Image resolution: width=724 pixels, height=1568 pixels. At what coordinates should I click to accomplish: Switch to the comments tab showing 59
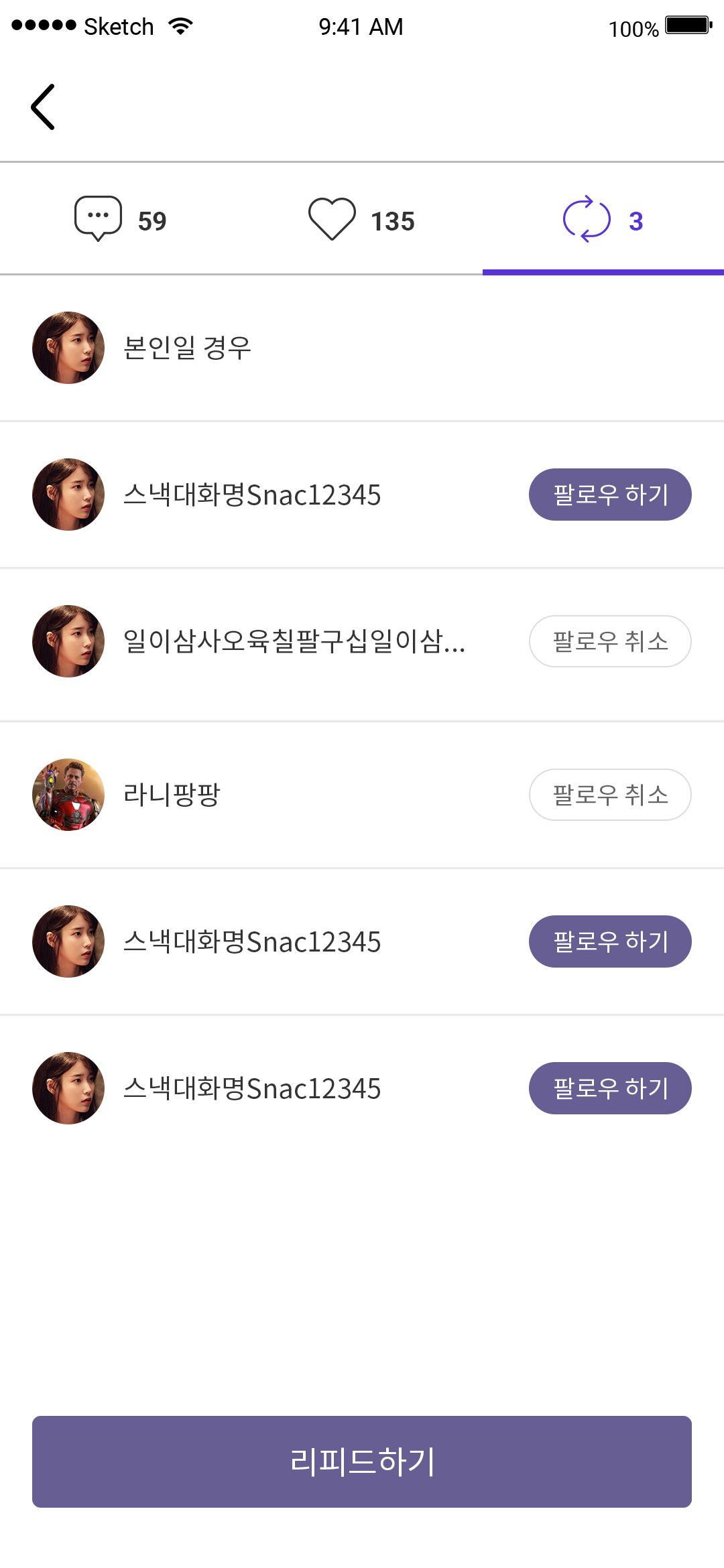click(x=121, y=220)
